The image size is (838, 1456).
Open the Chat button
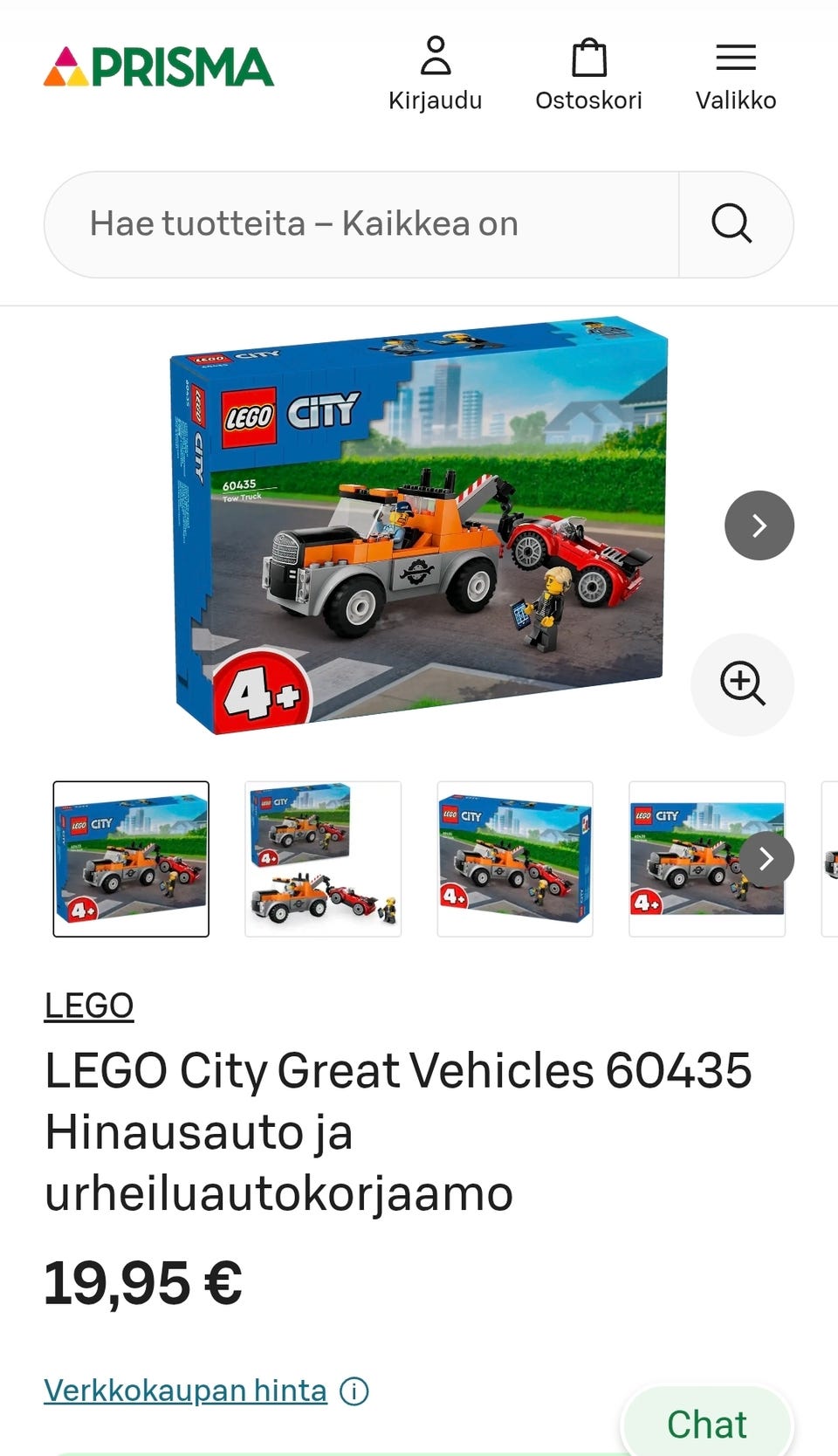[x=706, y=1425]
